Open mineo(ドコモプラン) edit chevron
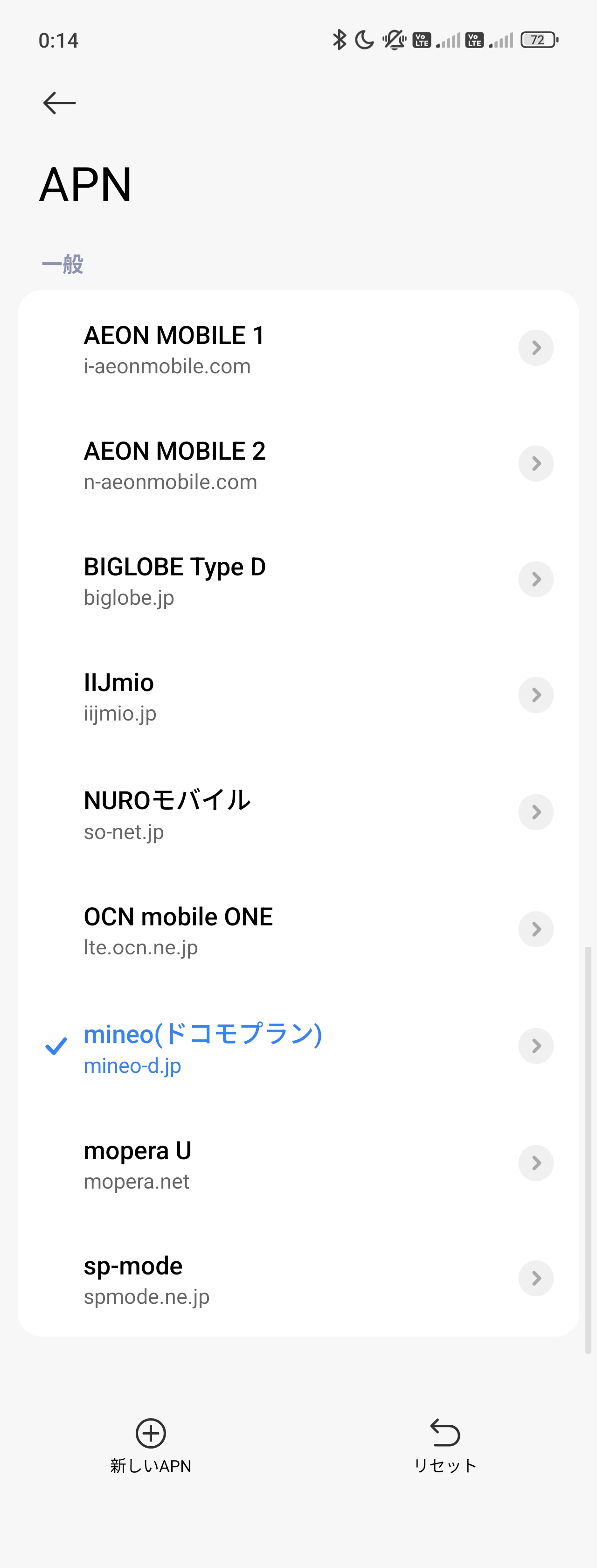This screenshot has width=597, height=1568. click(535, 1046)
